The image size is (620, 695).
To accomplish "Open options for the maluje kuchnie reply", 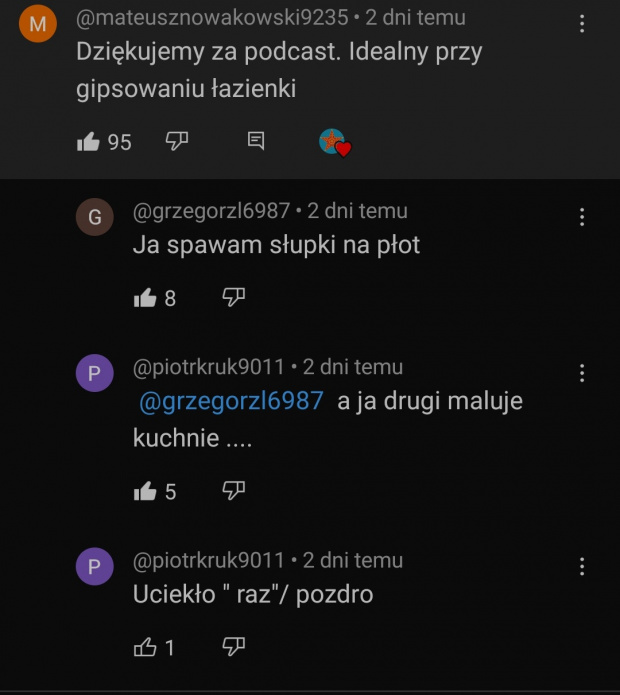I will pos(582,373).
